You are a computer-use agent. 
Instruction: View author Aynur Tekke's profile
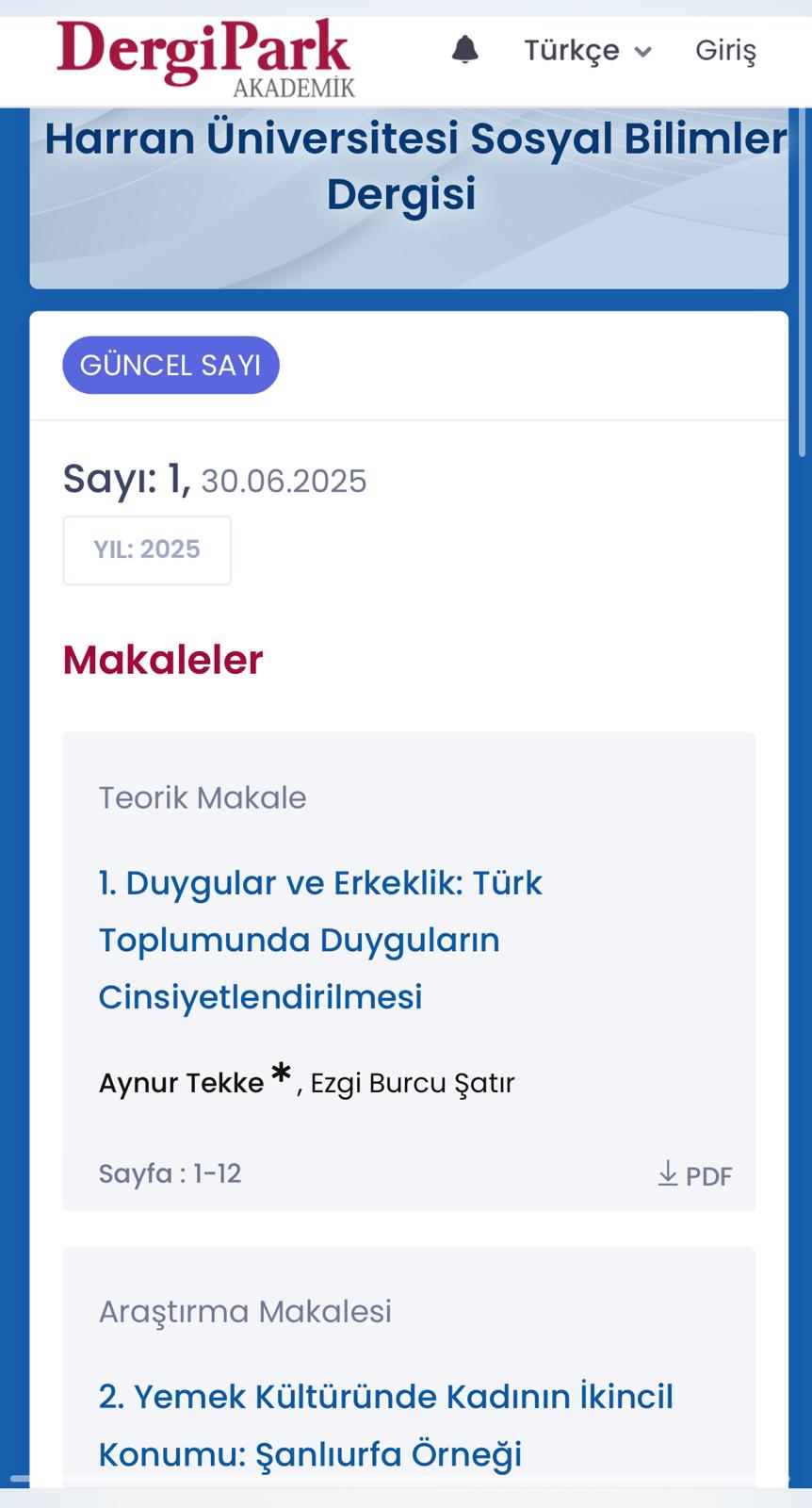pyautogui.click(x=181, y=1083)
